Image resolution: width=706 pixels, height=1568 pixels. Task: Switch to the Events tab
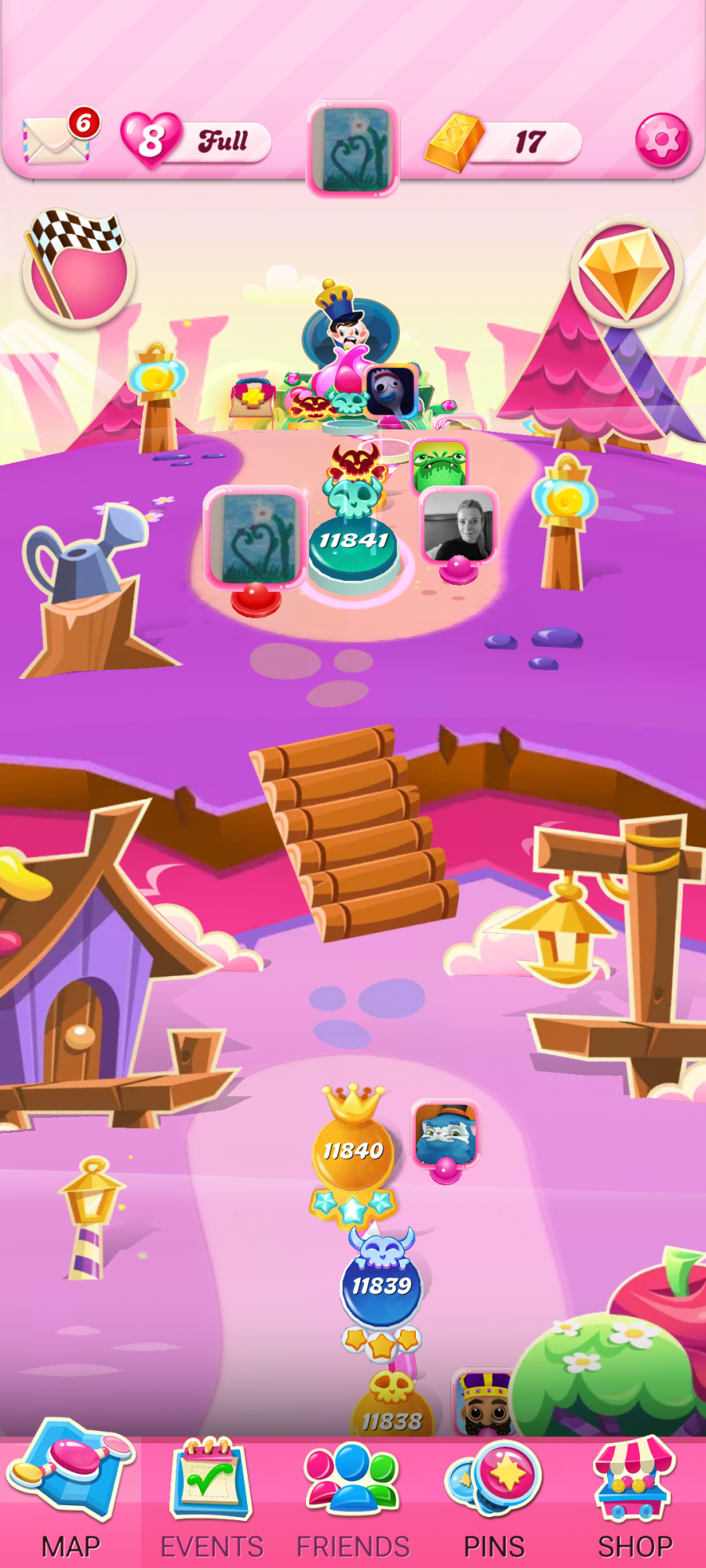tap(212, 1499)
